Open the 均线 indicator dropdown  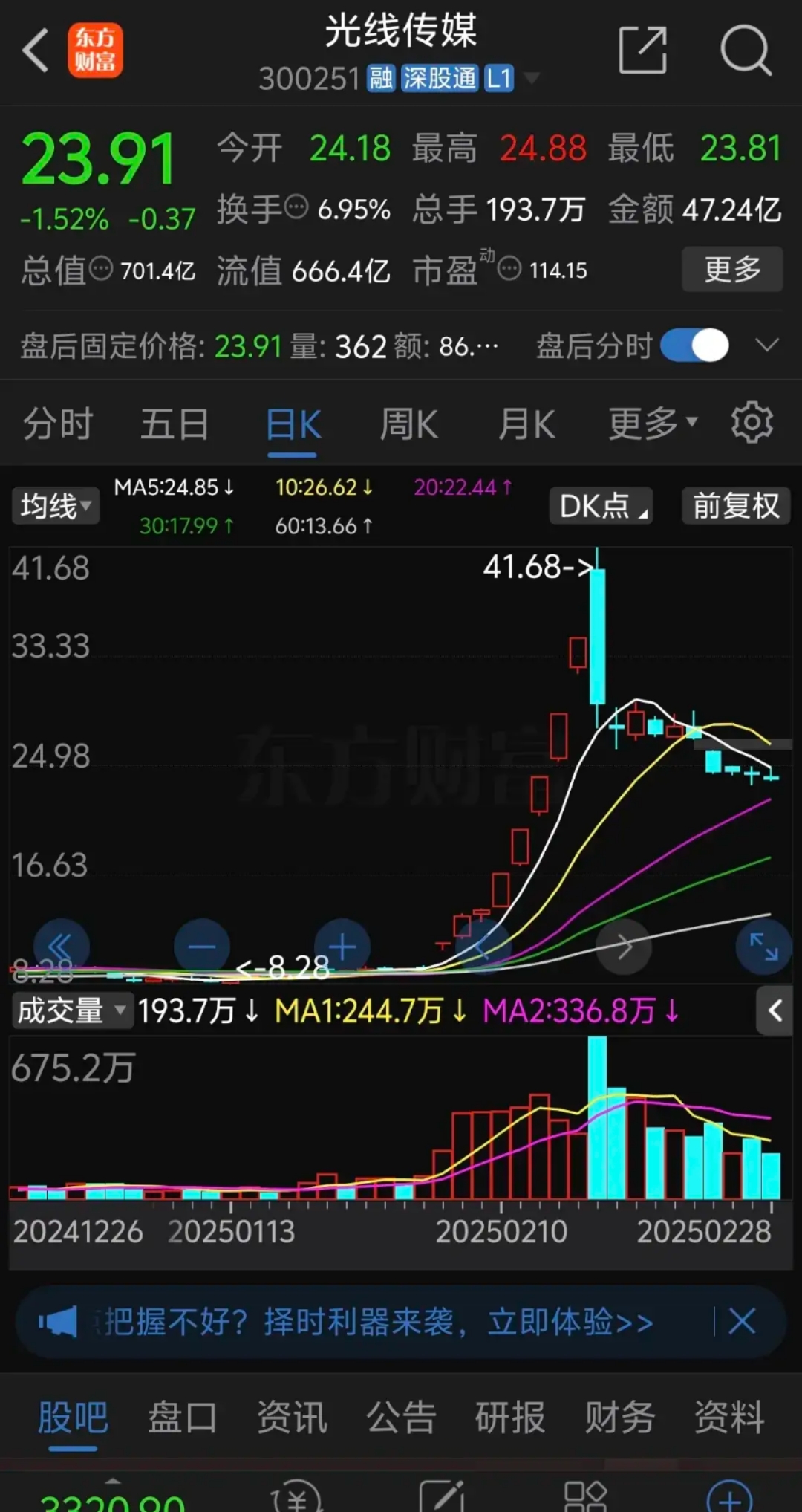click(54, 505)
